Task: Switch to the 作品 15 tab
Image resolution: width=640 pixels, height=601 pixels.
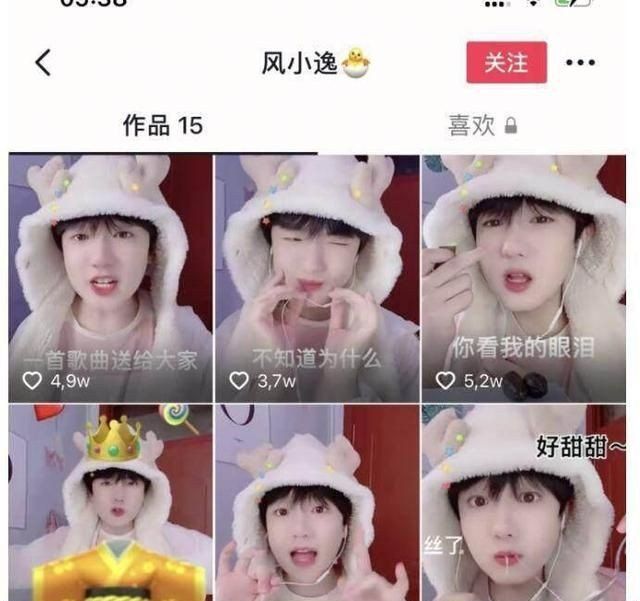Action: 162,125
